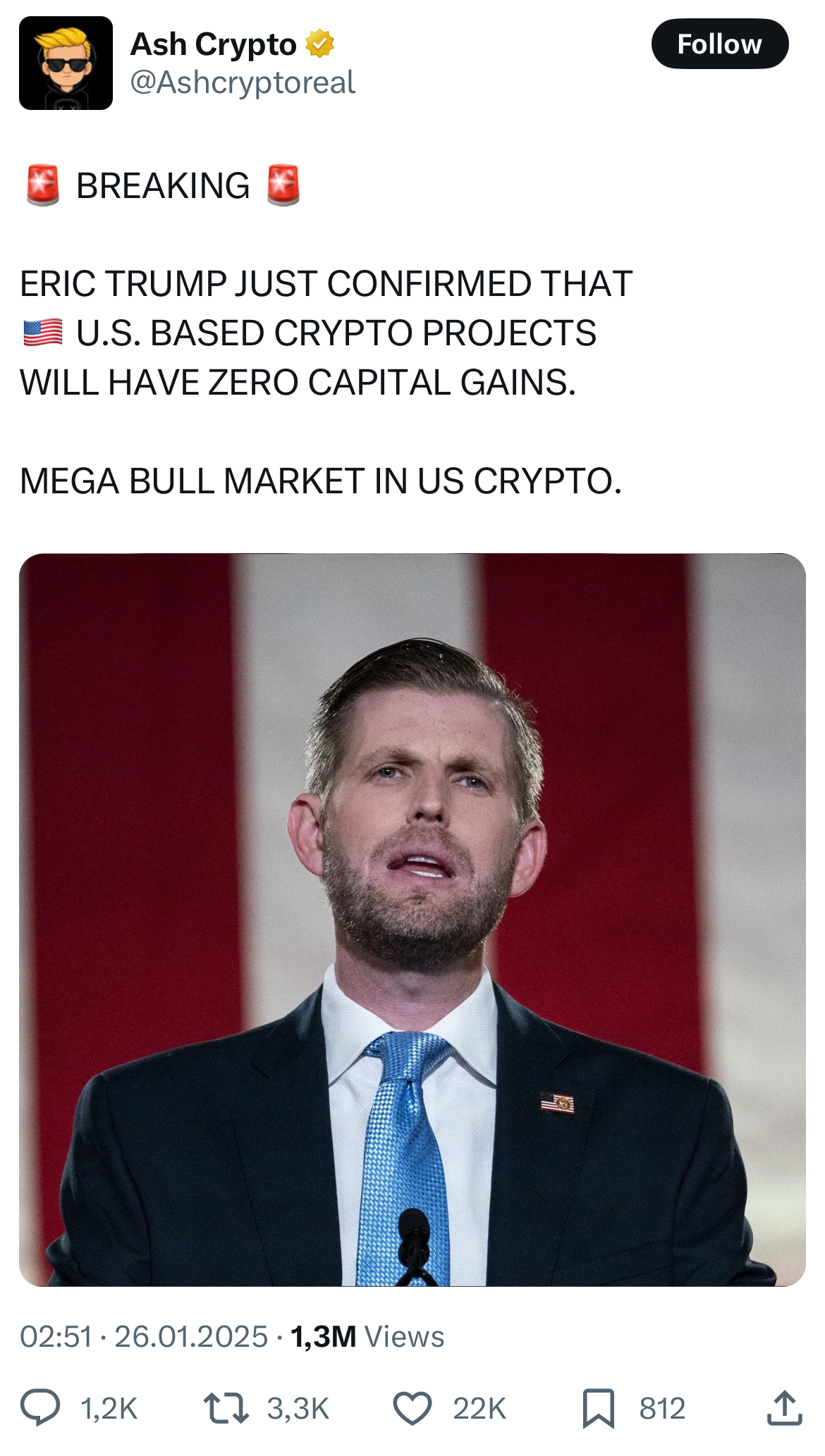Viewport: 825px width, 1456px height.
Task: Open the @Ashcryptoreal profile handle
Action: [x=243, y=82]
